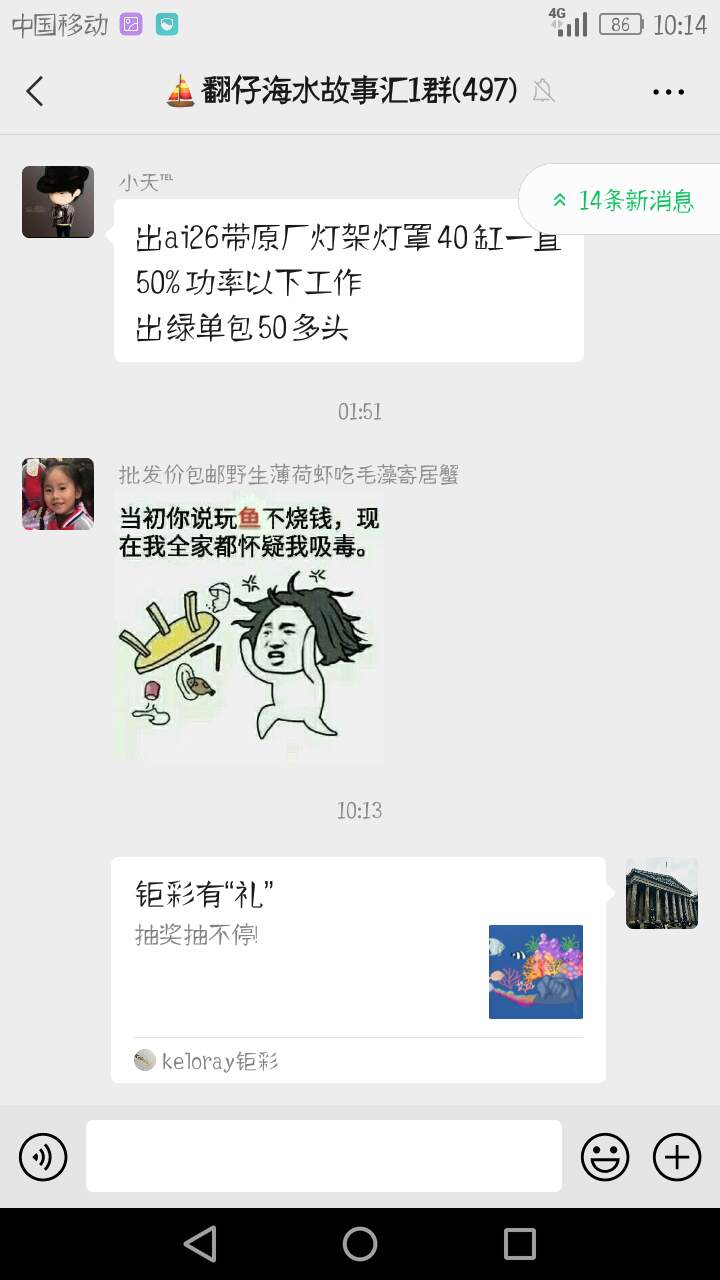Screen dimensions: 720x1280
Task: Open the emoji sticker panel
Action: tap(605, 1157)
